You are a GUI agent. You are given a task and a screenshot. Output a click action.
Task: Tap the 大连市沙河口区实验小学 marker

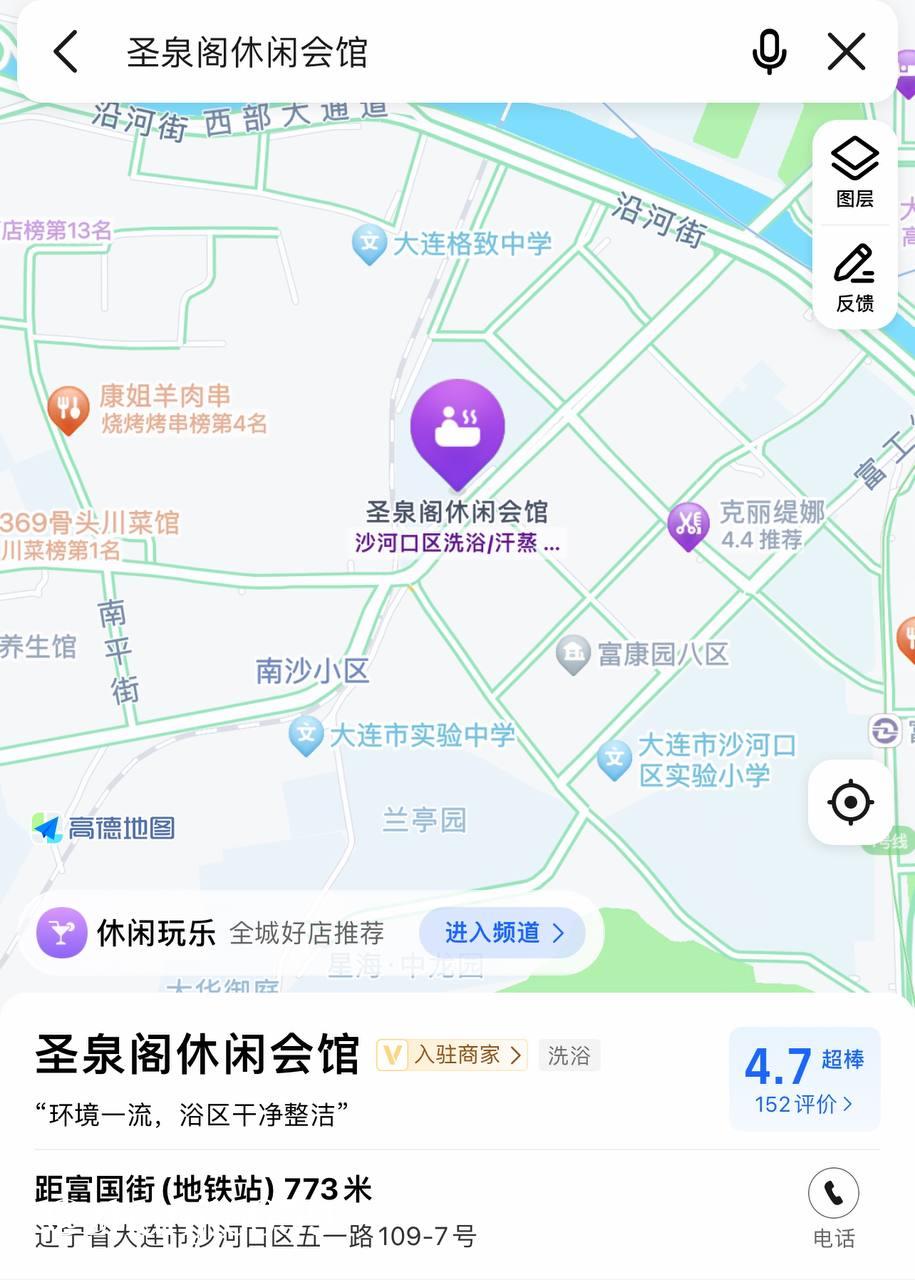tap(615, 759)
